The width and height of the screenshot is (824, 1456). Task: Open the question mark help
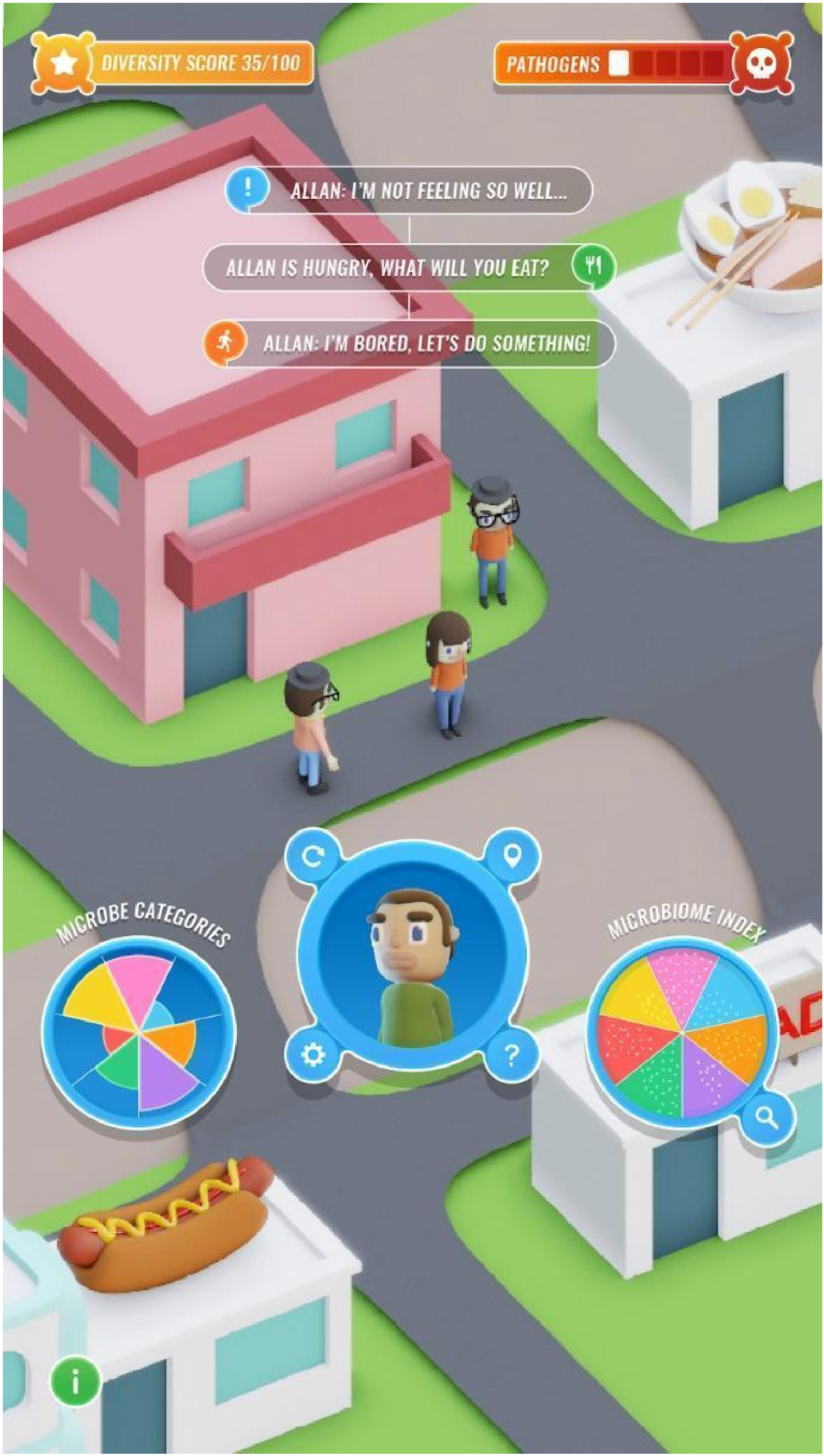(x=511, y=1055)
